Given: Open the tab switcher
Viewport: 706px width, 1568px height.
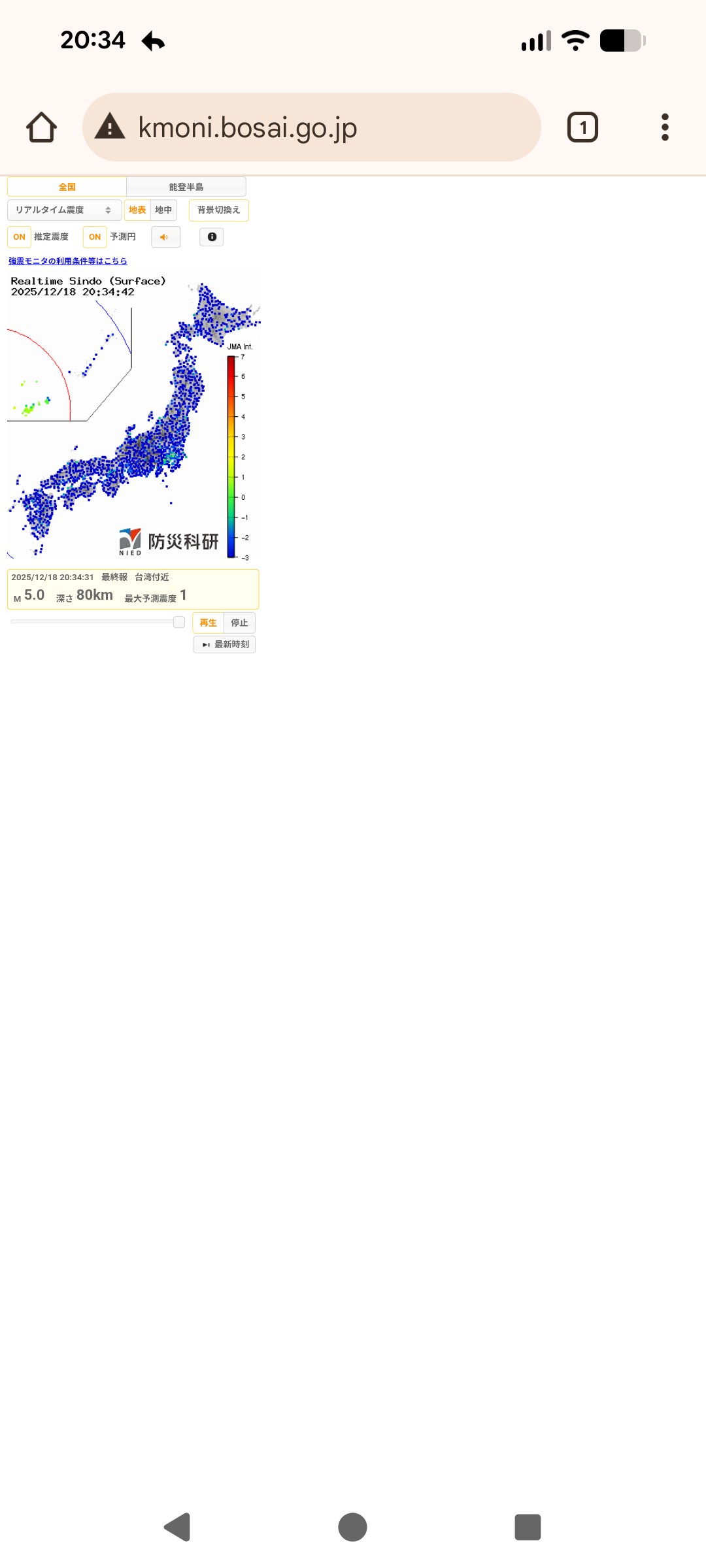Looking at the screenshot, I should [582, 127].
